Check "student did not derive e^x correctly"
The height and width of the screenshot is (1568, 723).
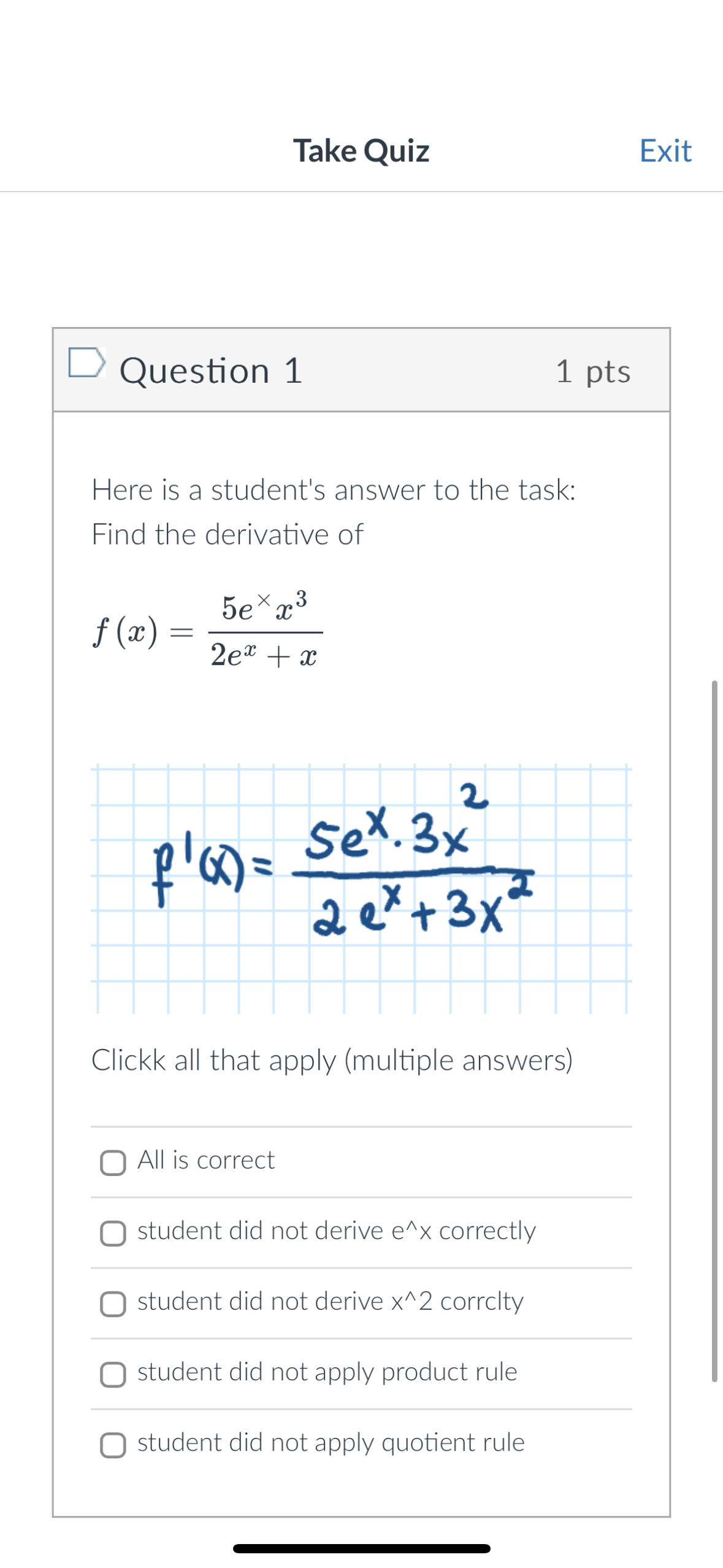[x=114, y=1232]
